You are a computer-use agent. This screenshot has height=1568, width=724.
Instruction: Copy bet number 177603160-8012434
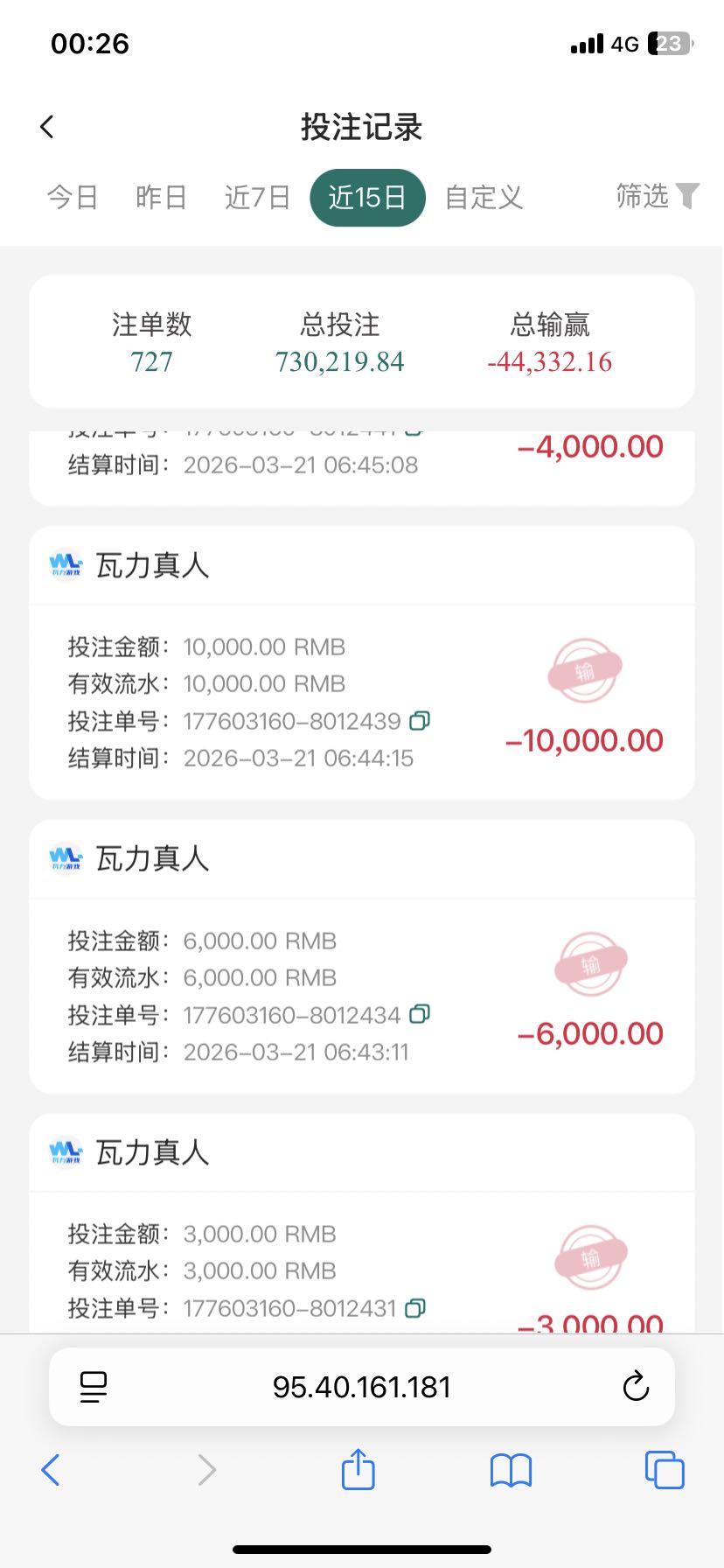tap(421, 1014)
